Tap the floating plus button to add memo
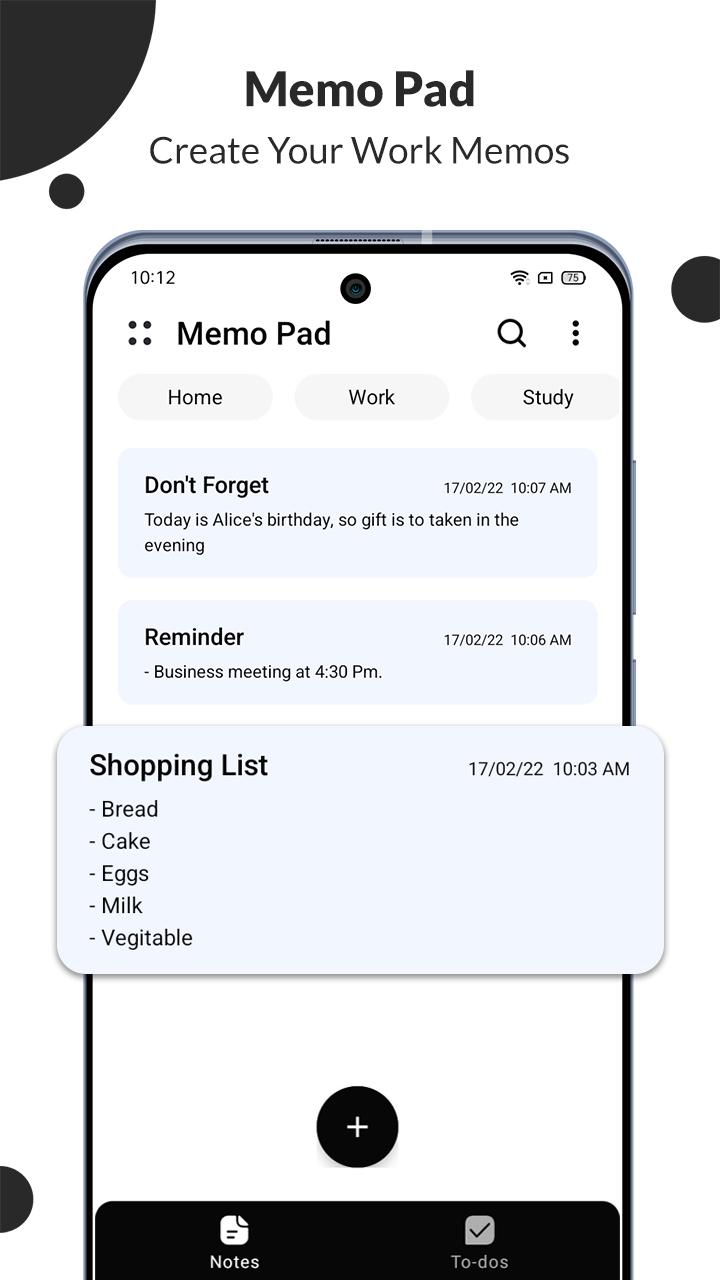720x1280 pixels. 357,1127
